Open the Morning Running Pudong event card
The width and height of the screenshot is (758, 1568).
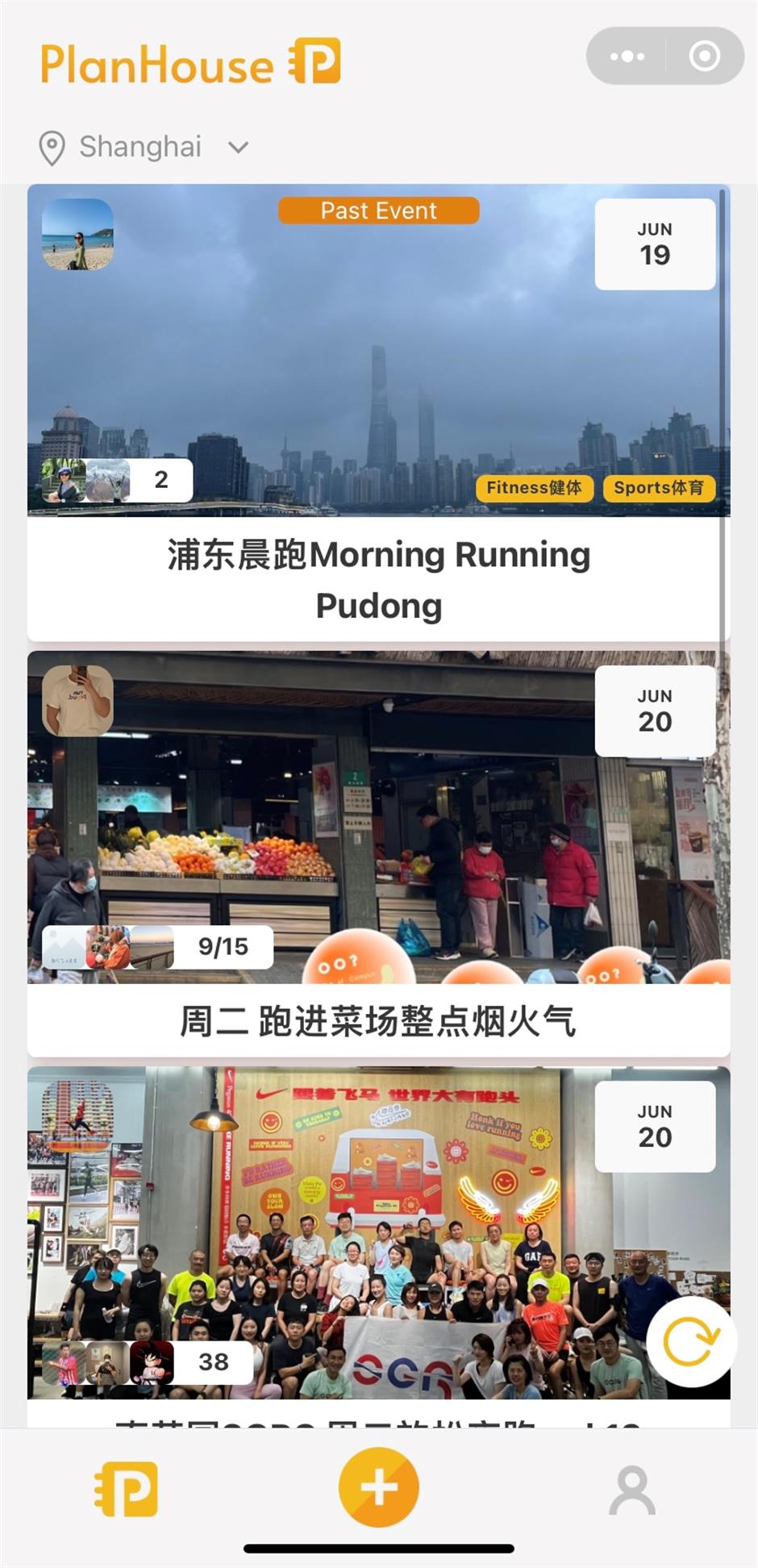378,413
